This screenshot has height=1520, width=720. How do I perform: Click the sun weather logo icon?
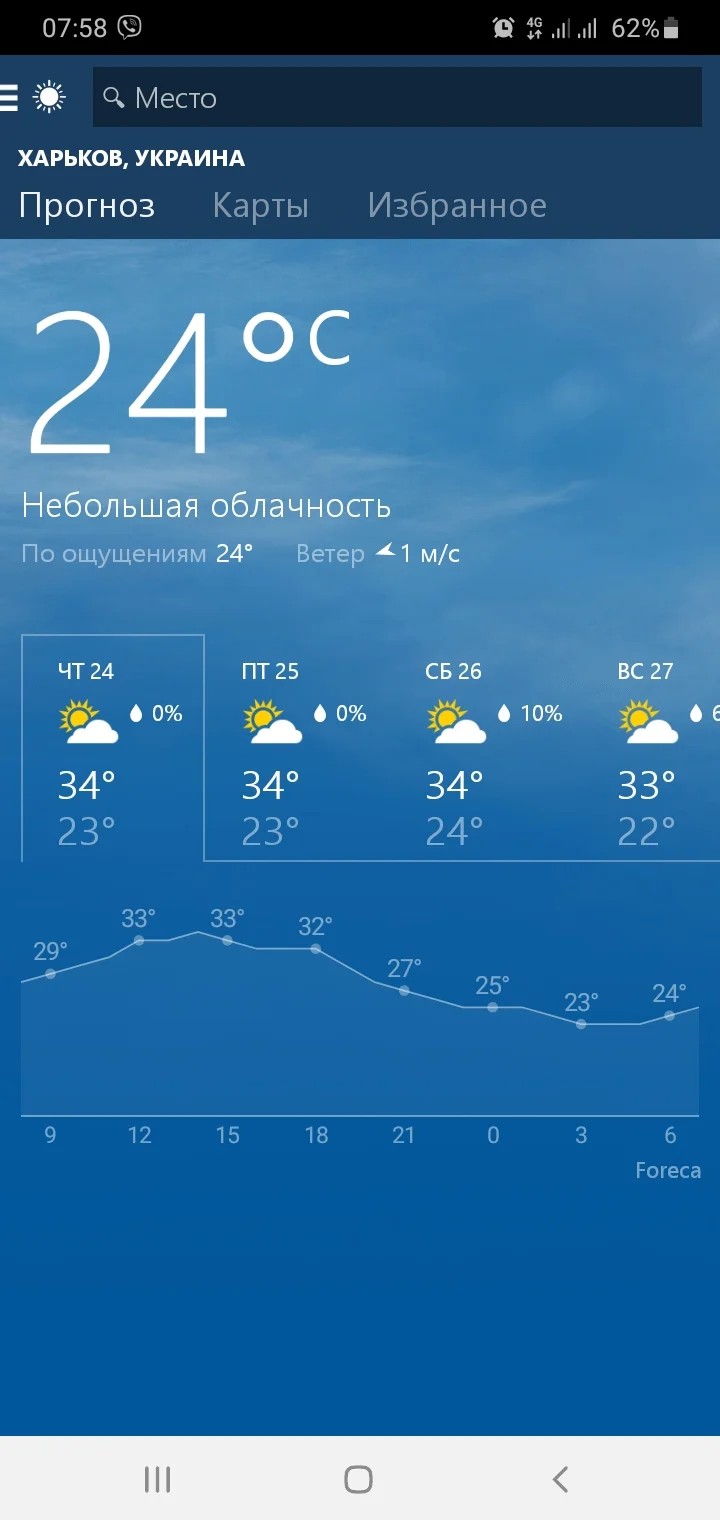(x=47, y=97)
